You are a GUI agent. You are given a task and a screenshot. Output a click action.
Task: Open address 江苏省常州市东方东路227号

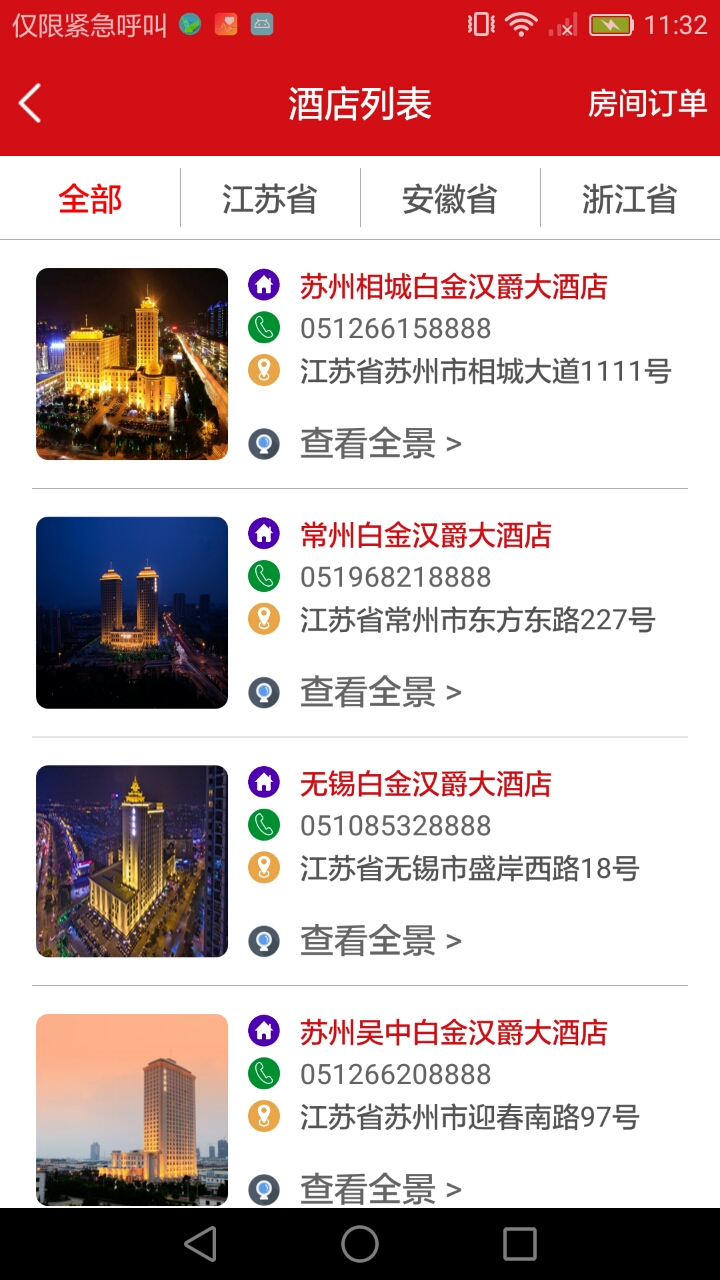(477, 620)
